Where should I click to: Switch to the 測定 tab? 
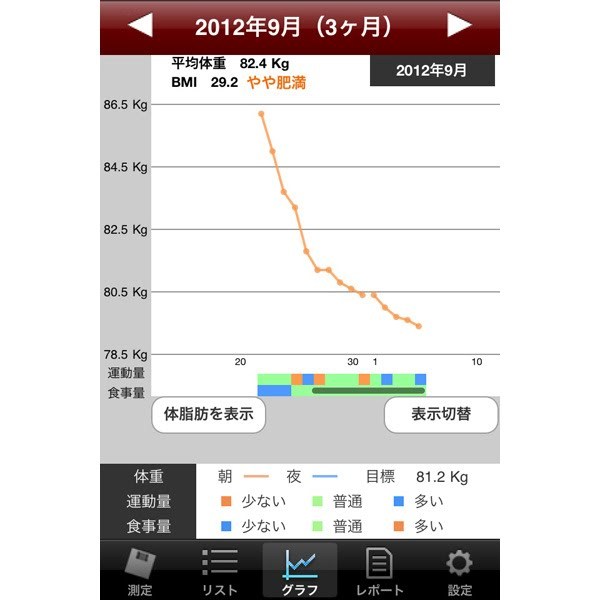pyautogui.click(x=140, y=572)
